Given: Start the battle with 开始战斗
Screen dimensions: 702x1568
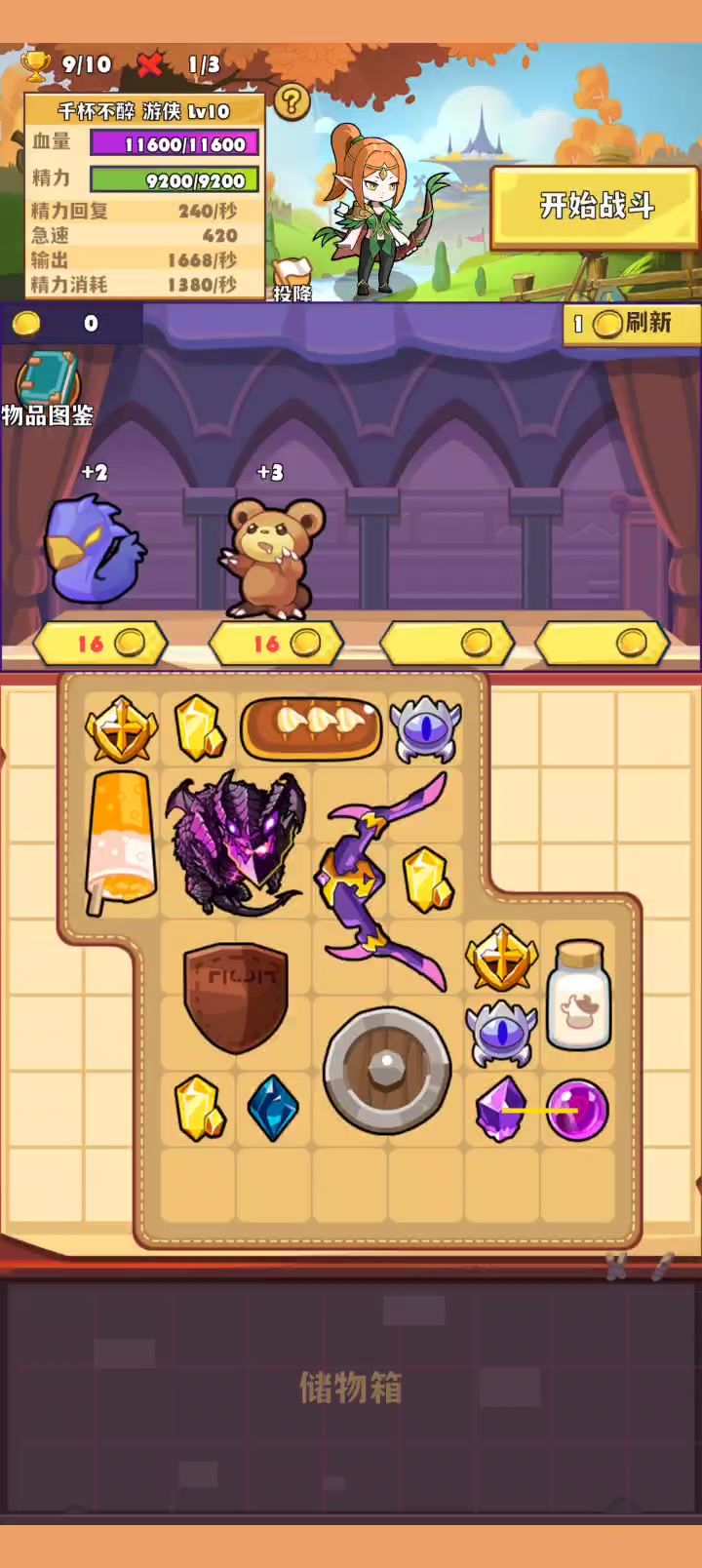Looking at the screenshot, I should click(596, 206).
